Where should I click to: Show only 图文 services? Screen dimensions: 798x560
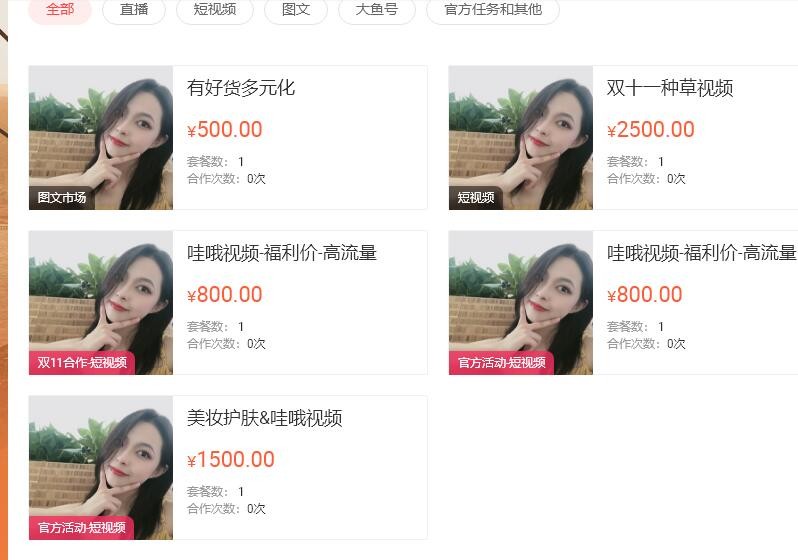coord(296,10)
